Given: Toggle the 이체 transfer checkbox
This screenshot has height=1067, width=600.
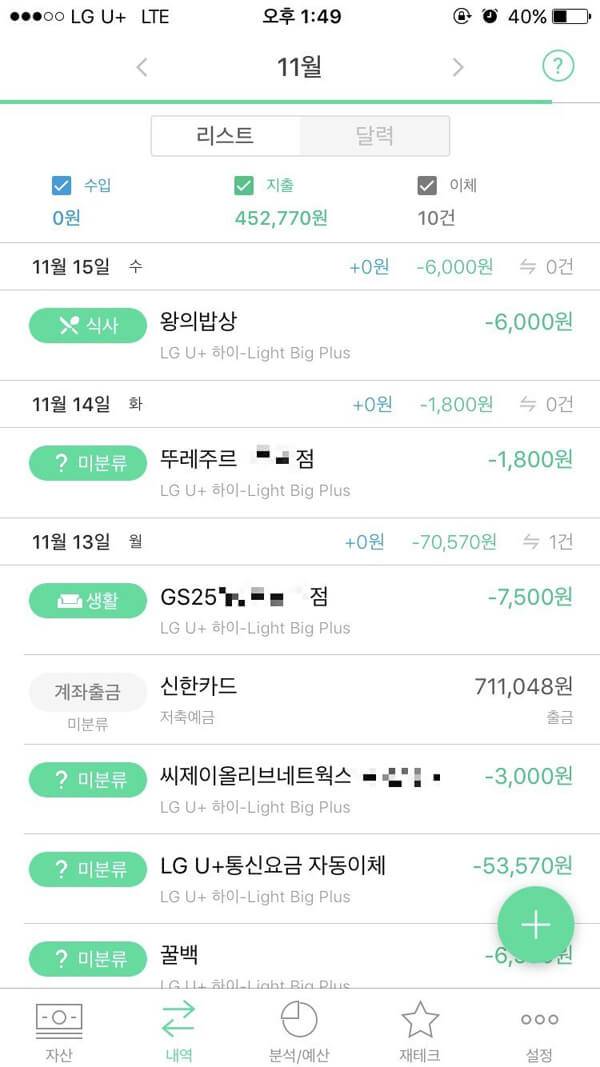Looking at the screenshot, I should pyautogui.click(x=427, y=185).
